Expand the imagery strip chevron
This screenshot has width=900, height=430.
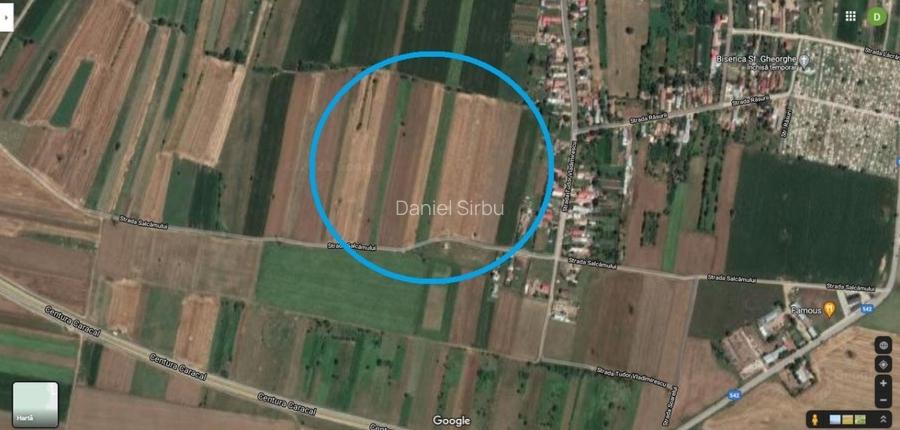pyautogui.click(x=883, y=419)
